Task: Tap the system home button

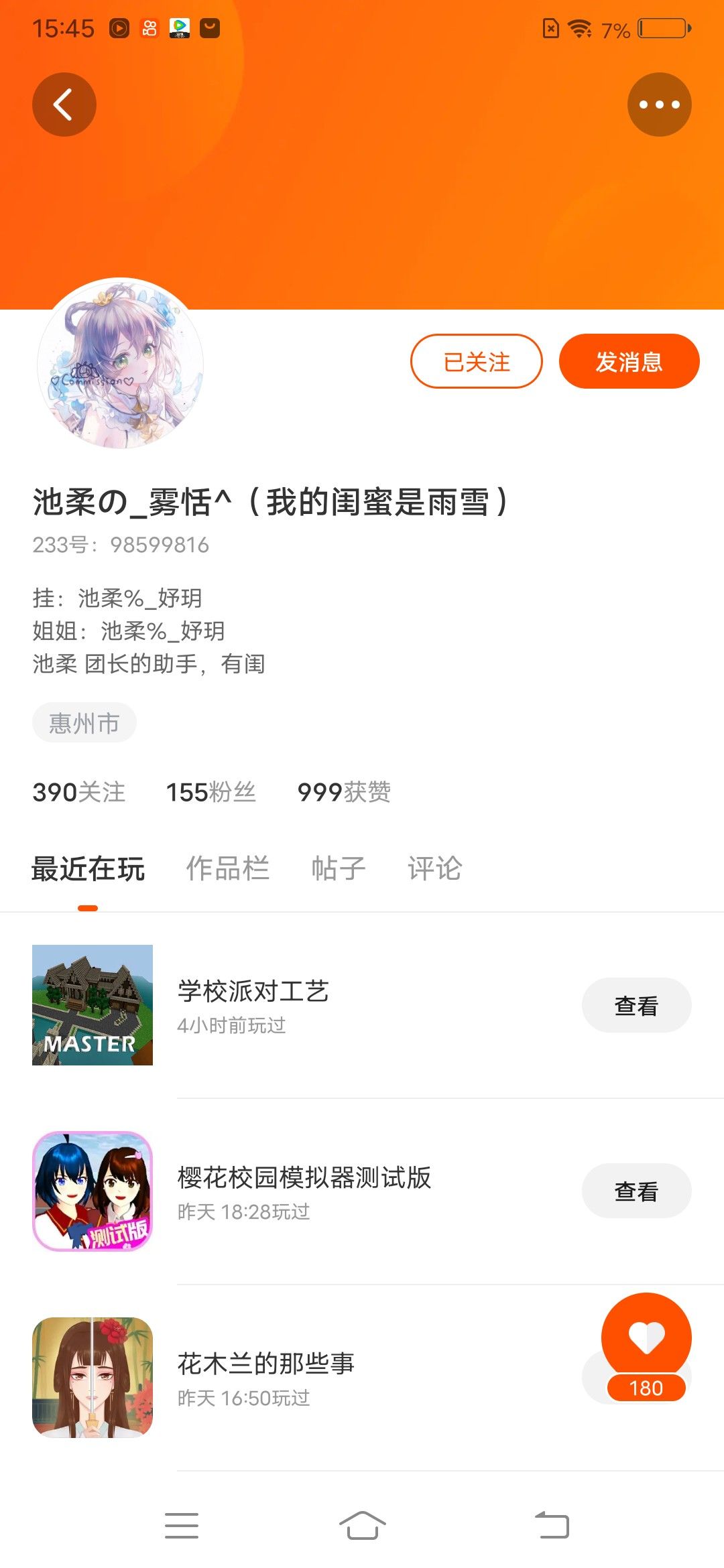Action: (362, 1526)
